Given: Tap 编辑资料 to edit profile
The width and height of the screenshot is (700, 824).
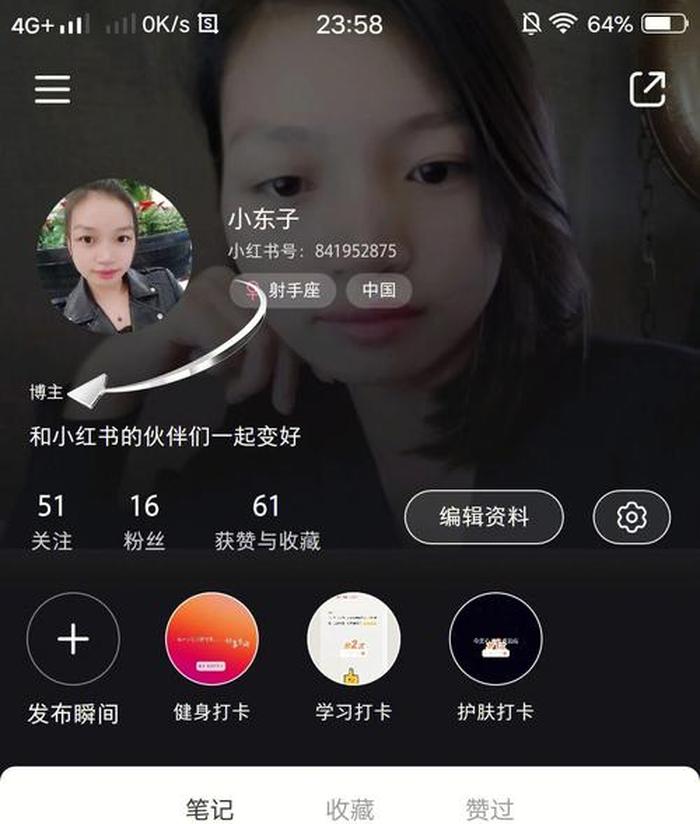Looking at the screenshot, I should click(484, 517).
